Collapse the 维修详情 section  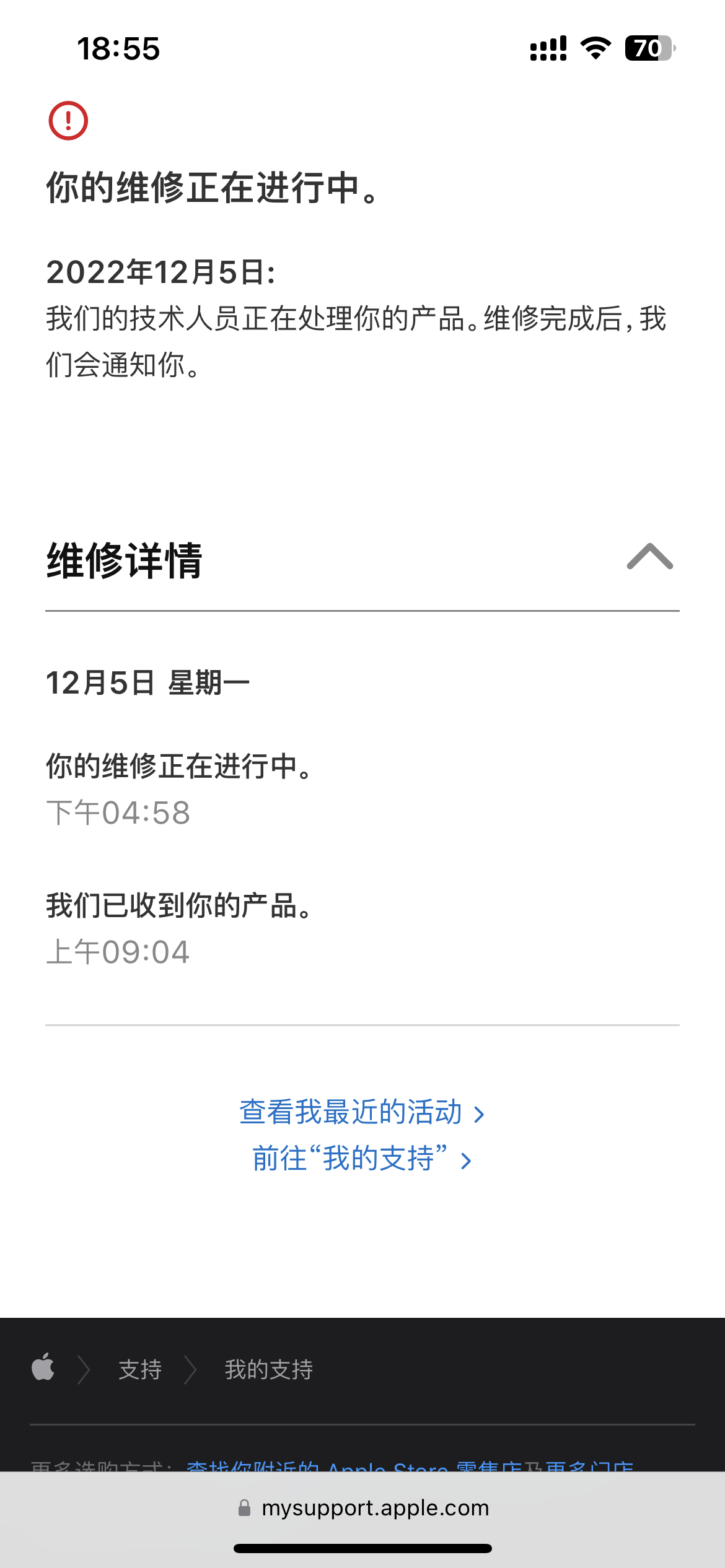point(649,557)
